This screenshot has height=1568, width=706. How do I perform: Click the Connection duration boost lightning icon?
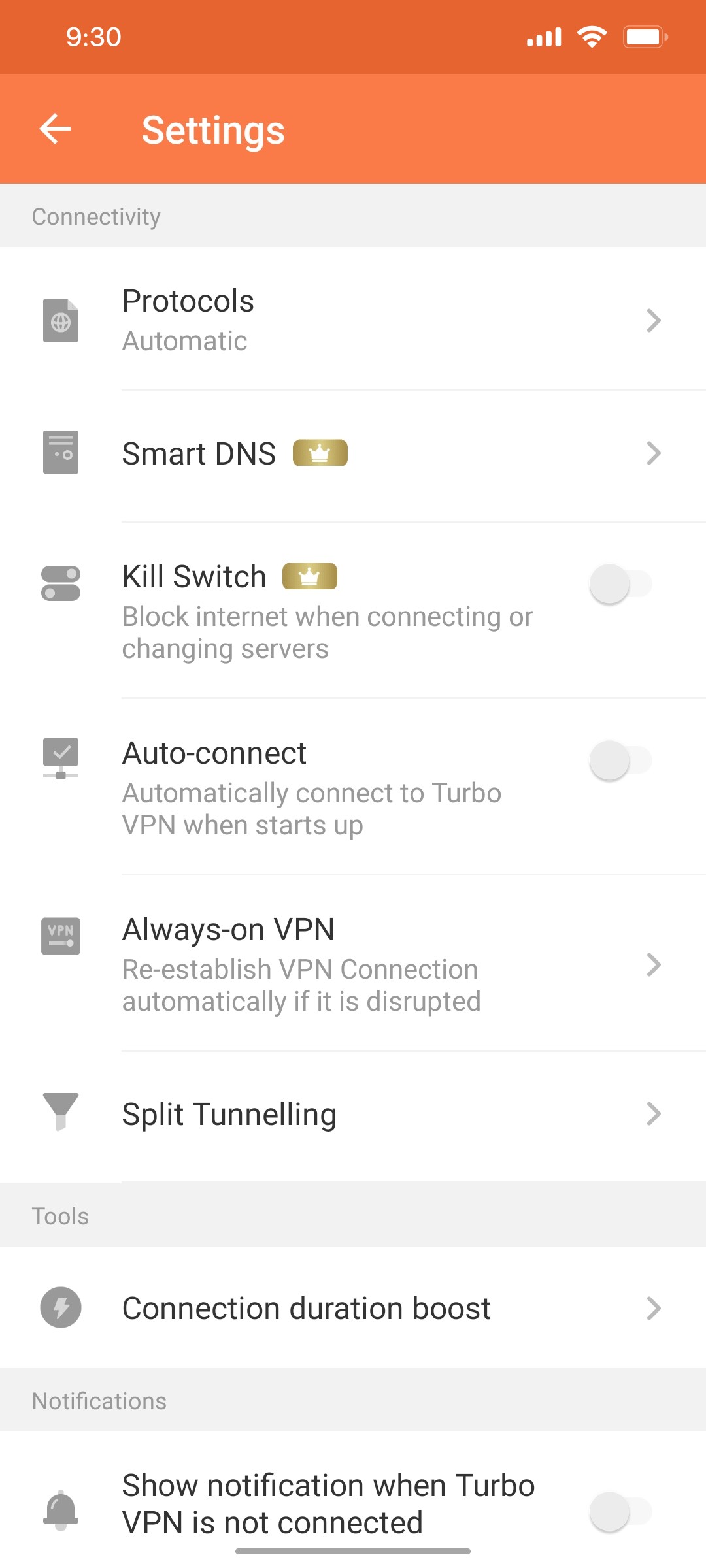click(x=61, y=1308)
